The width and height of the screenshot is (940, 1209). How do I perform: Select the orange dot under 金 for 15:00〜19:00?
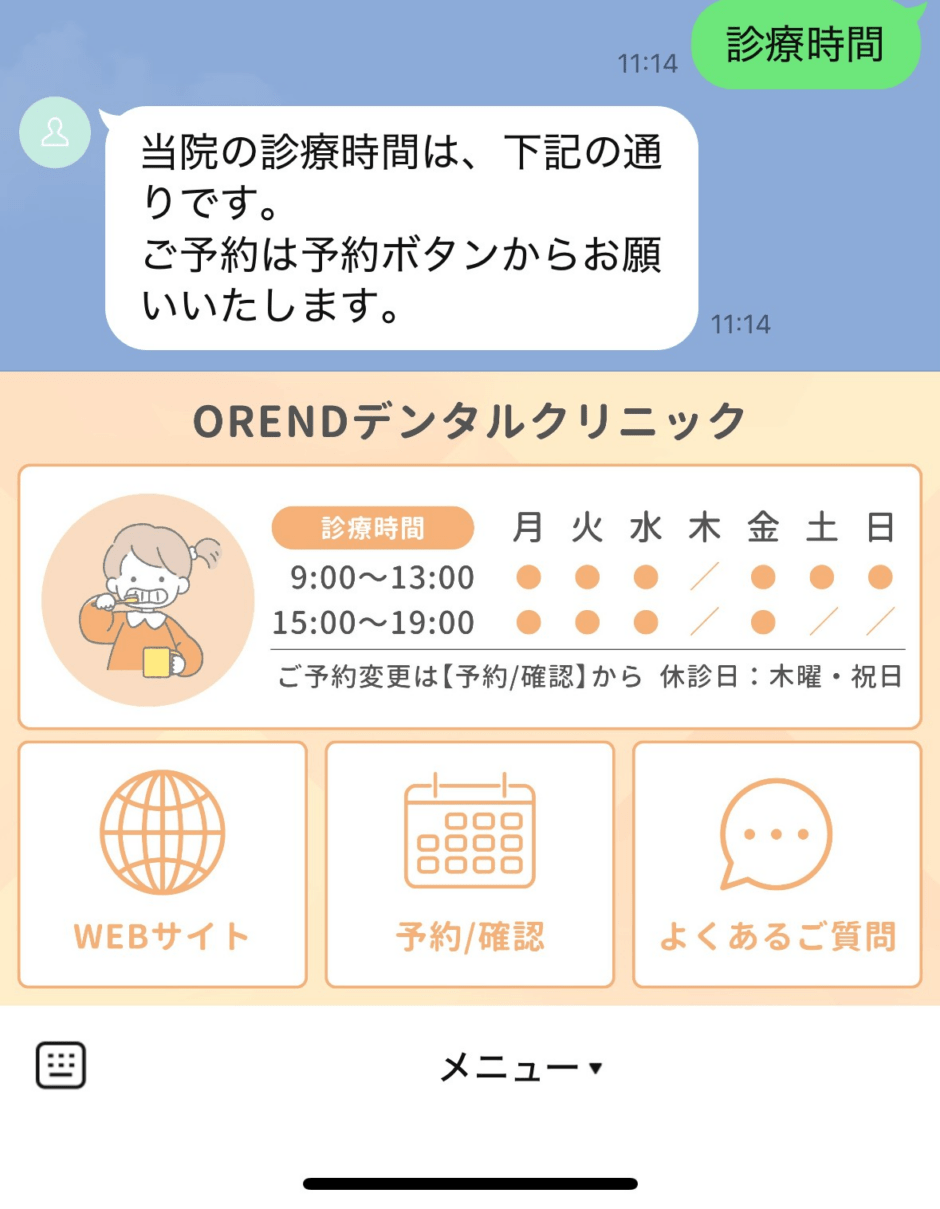(763, 623)
